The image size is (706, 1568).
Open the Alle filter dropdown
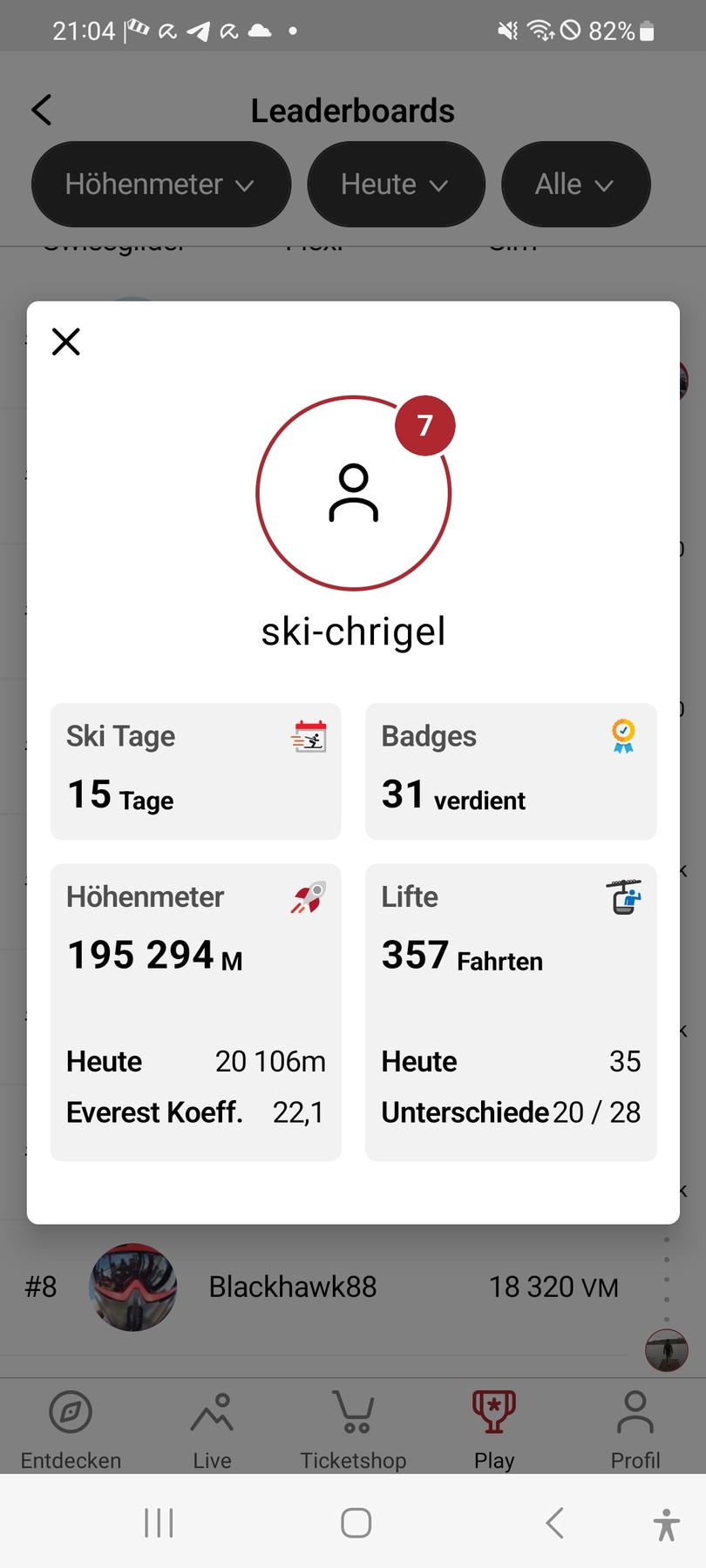coord(575,185)
